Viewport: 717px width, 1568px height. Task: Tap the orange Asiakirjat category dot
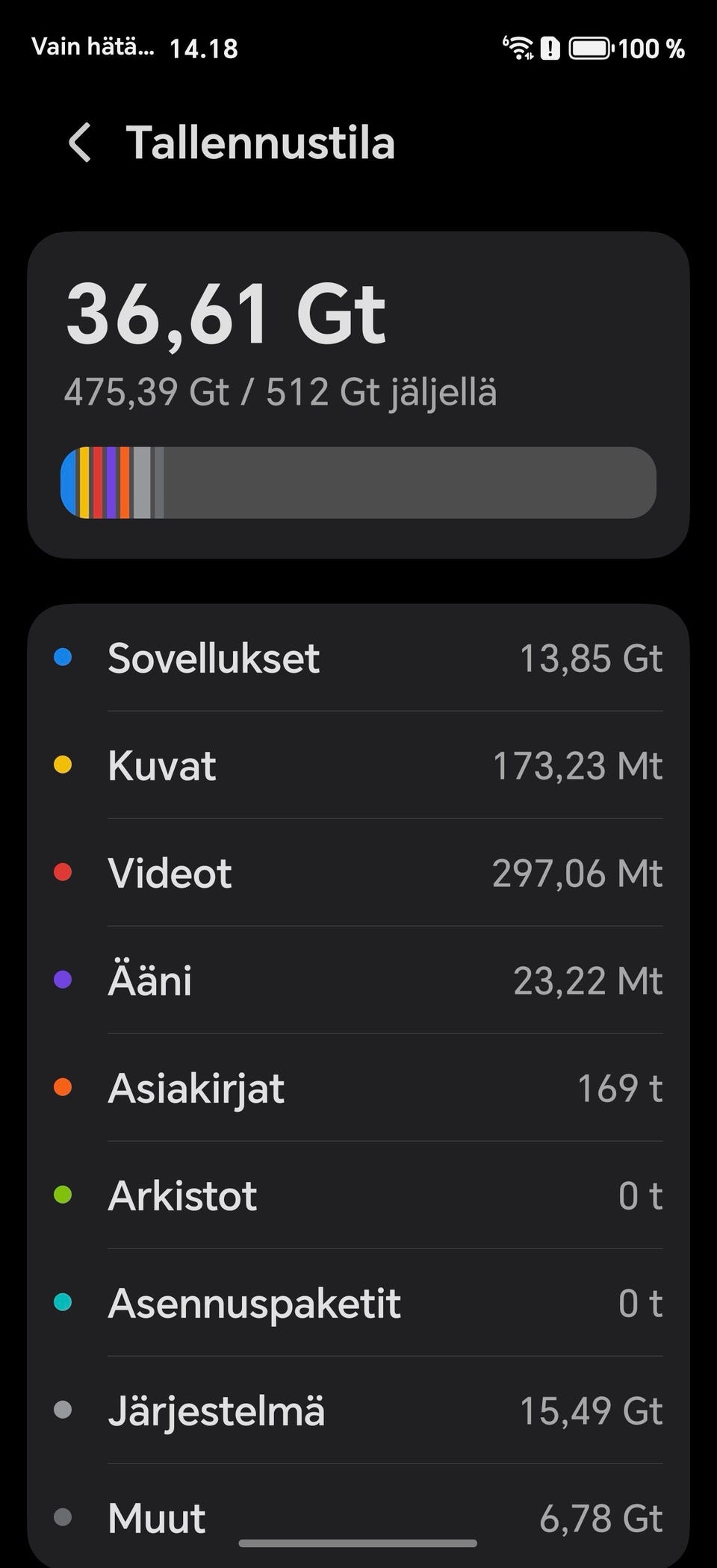[63, 1088]
